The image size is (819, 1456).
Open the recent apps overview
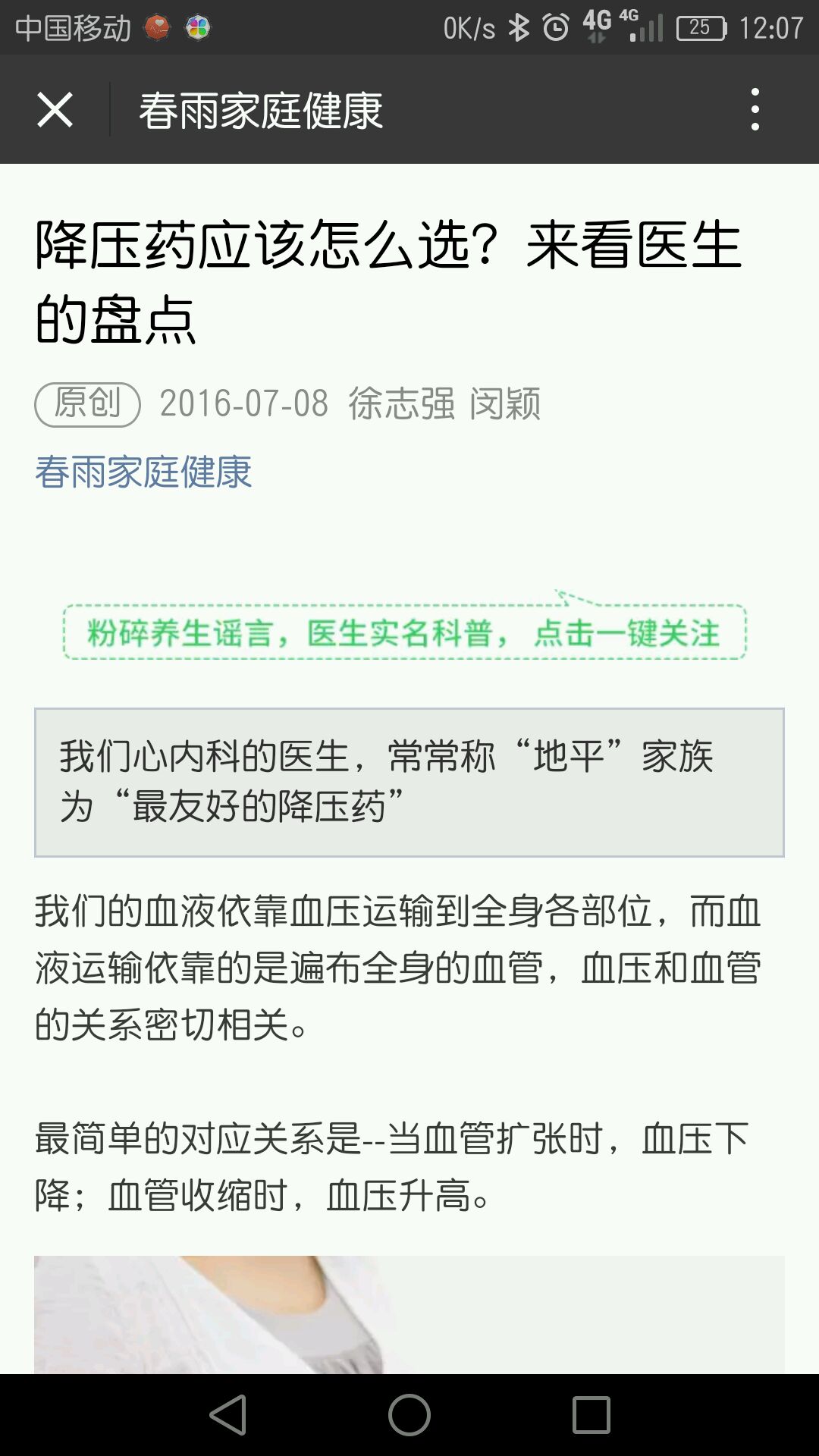point(591,1415)
